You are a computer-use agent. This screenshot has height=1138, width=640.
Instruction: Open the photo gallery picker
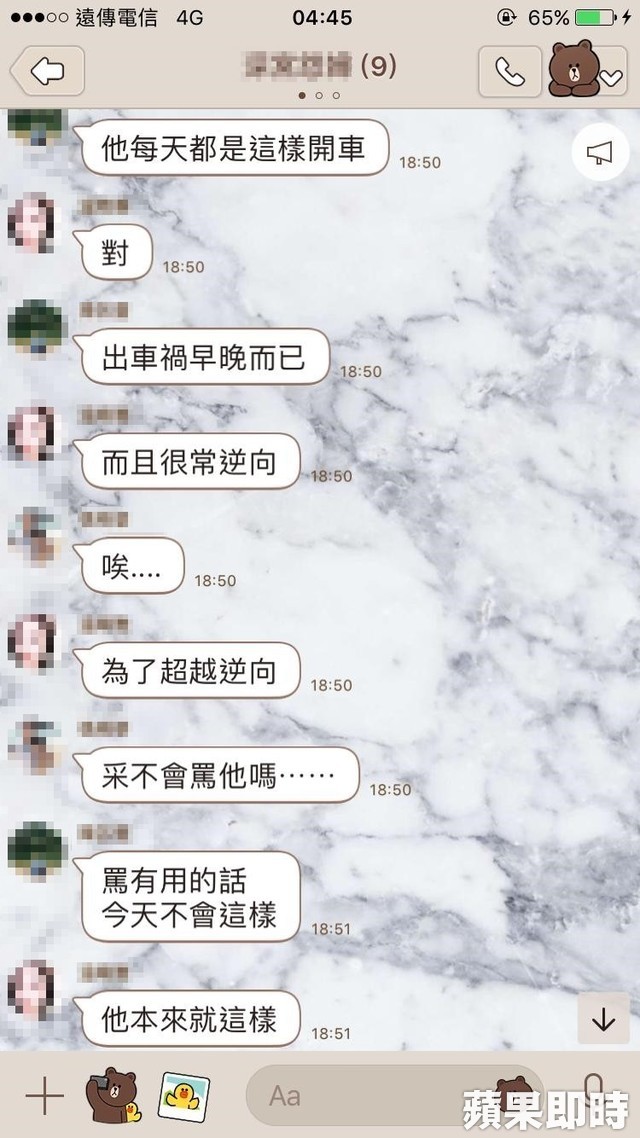click(x=183, y=1097)
